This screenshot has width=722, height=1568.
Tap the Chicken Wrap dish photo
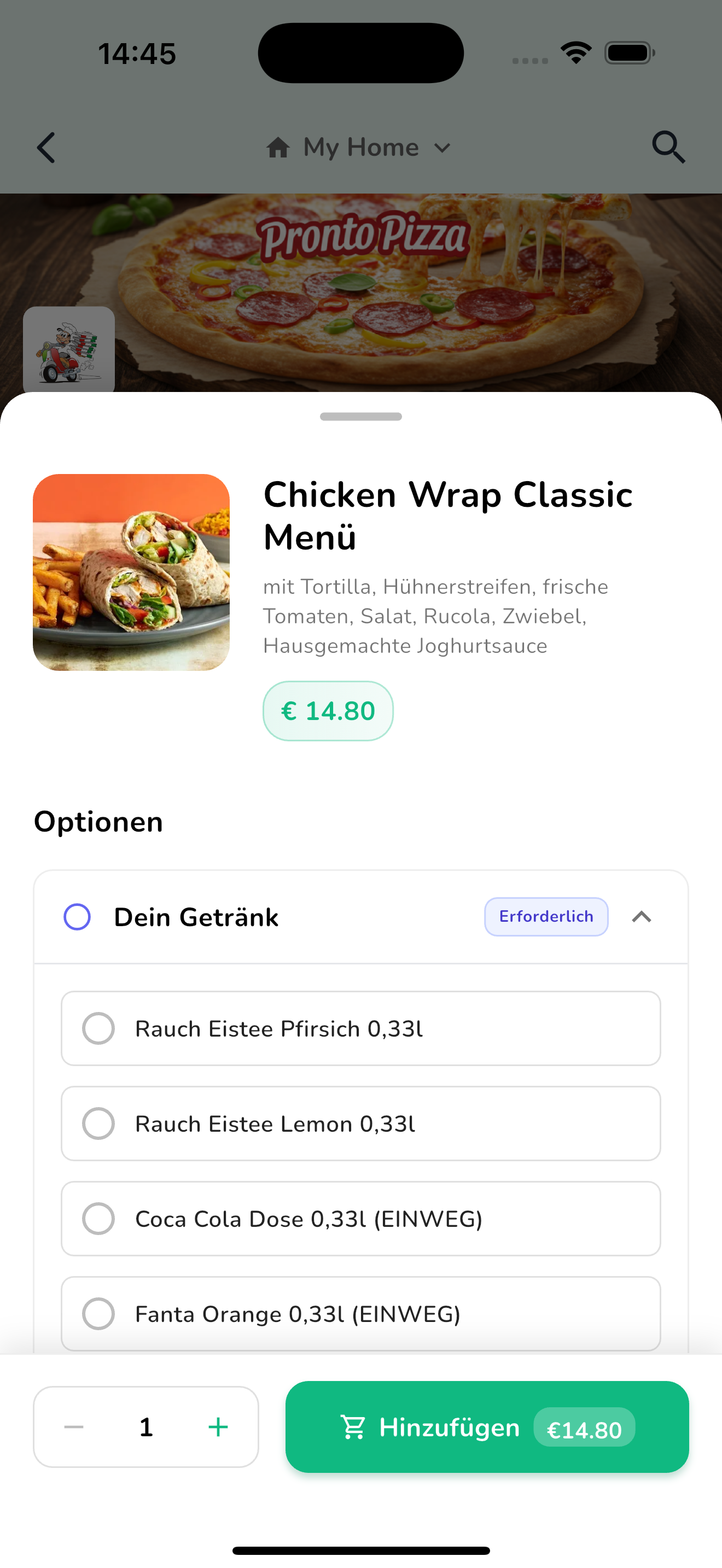[x=131, y=573]
